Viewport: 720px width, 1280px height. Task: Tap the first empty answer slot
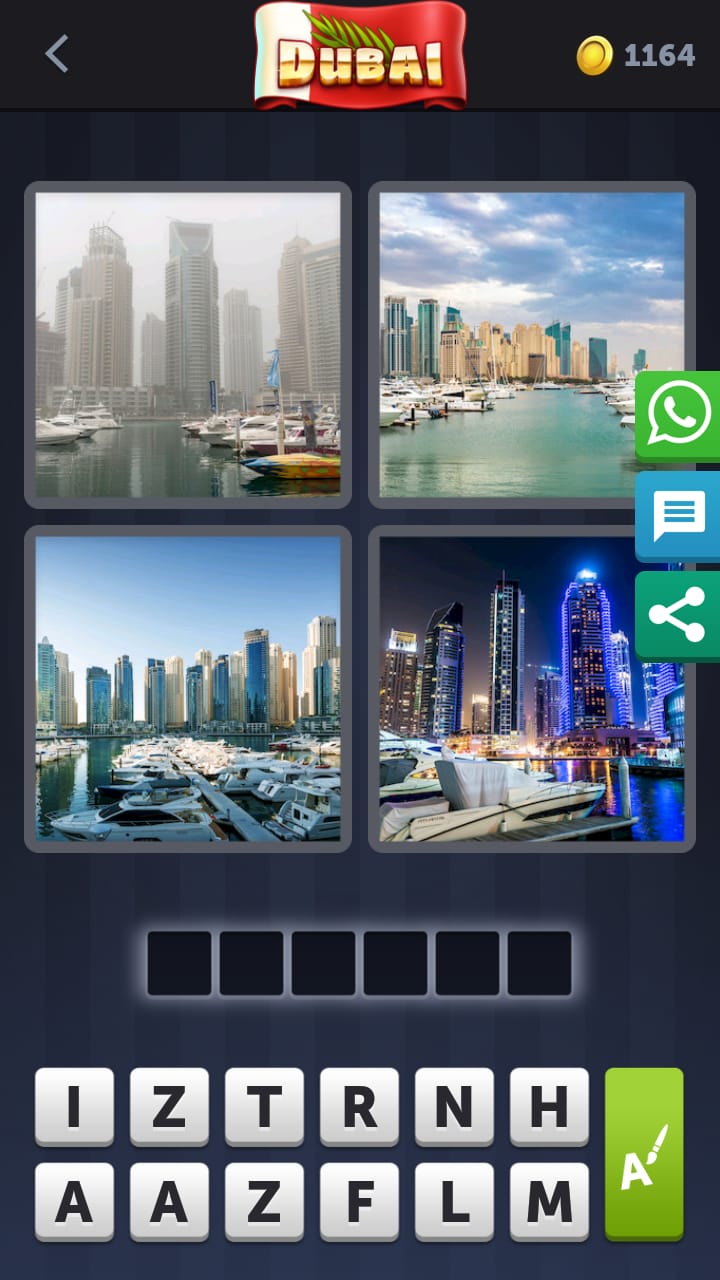pos(180,963)
